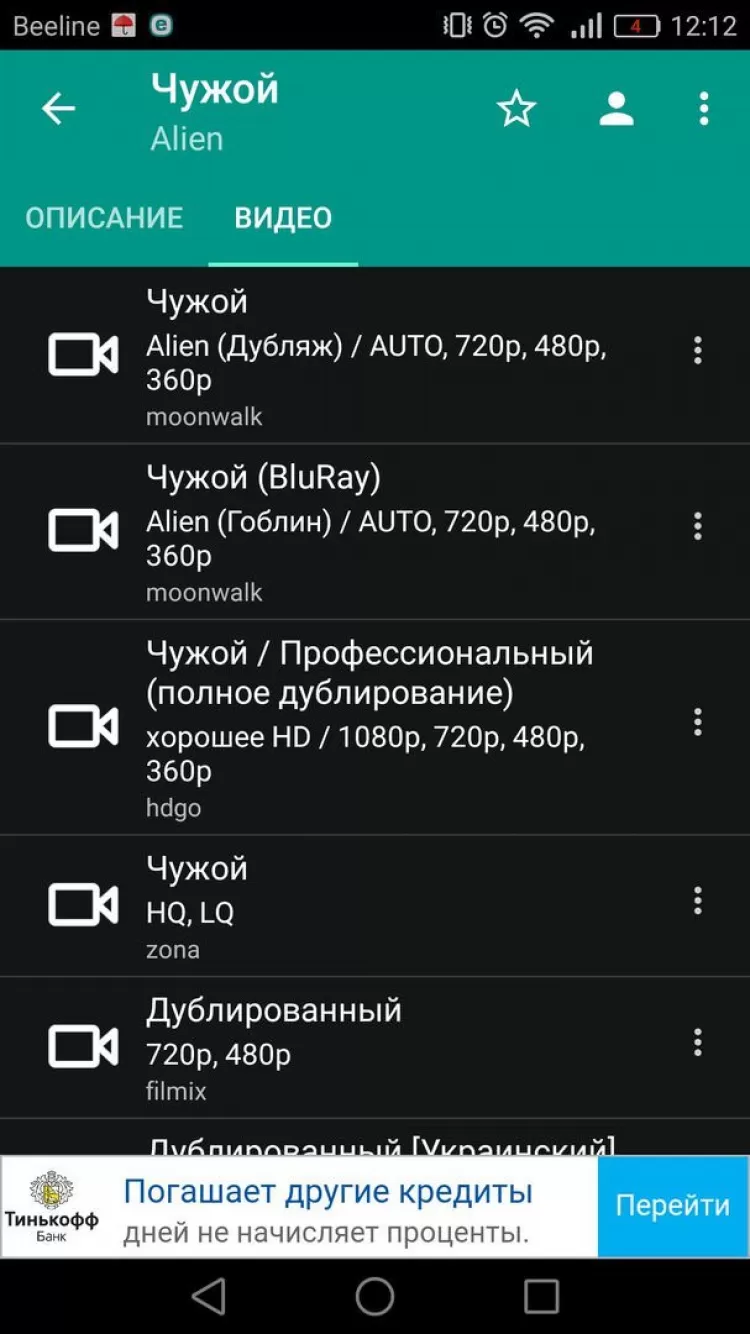Image resolution: width=750 pixels, height=1334 pixels.
Task: Switch to the ОПИСАНИЕ tab
Action: pos(104,218)
